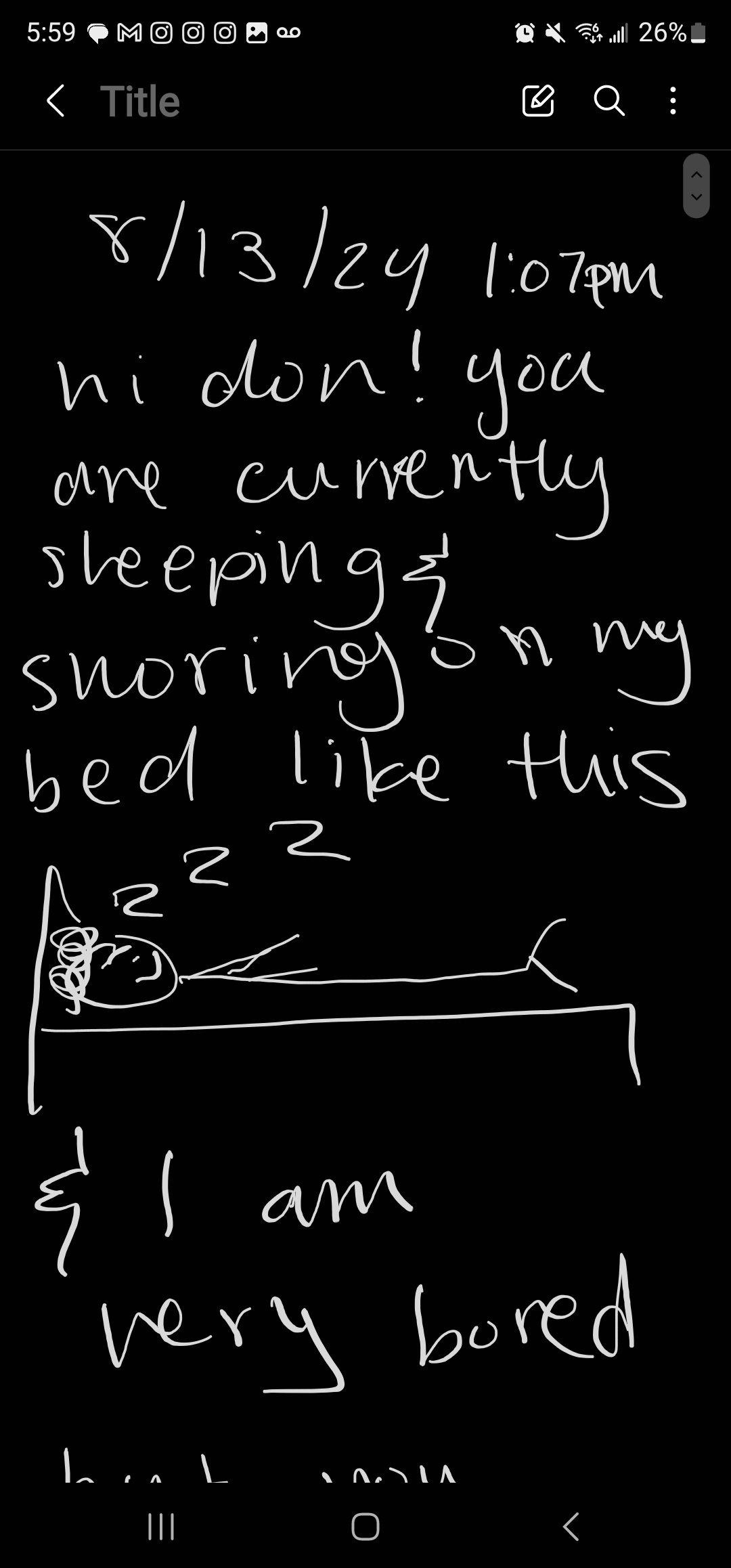The height and width of the screenshot is (1568, 731).
Task: Go back from this note
Action: pyautogui.click(x=56, y=102)
